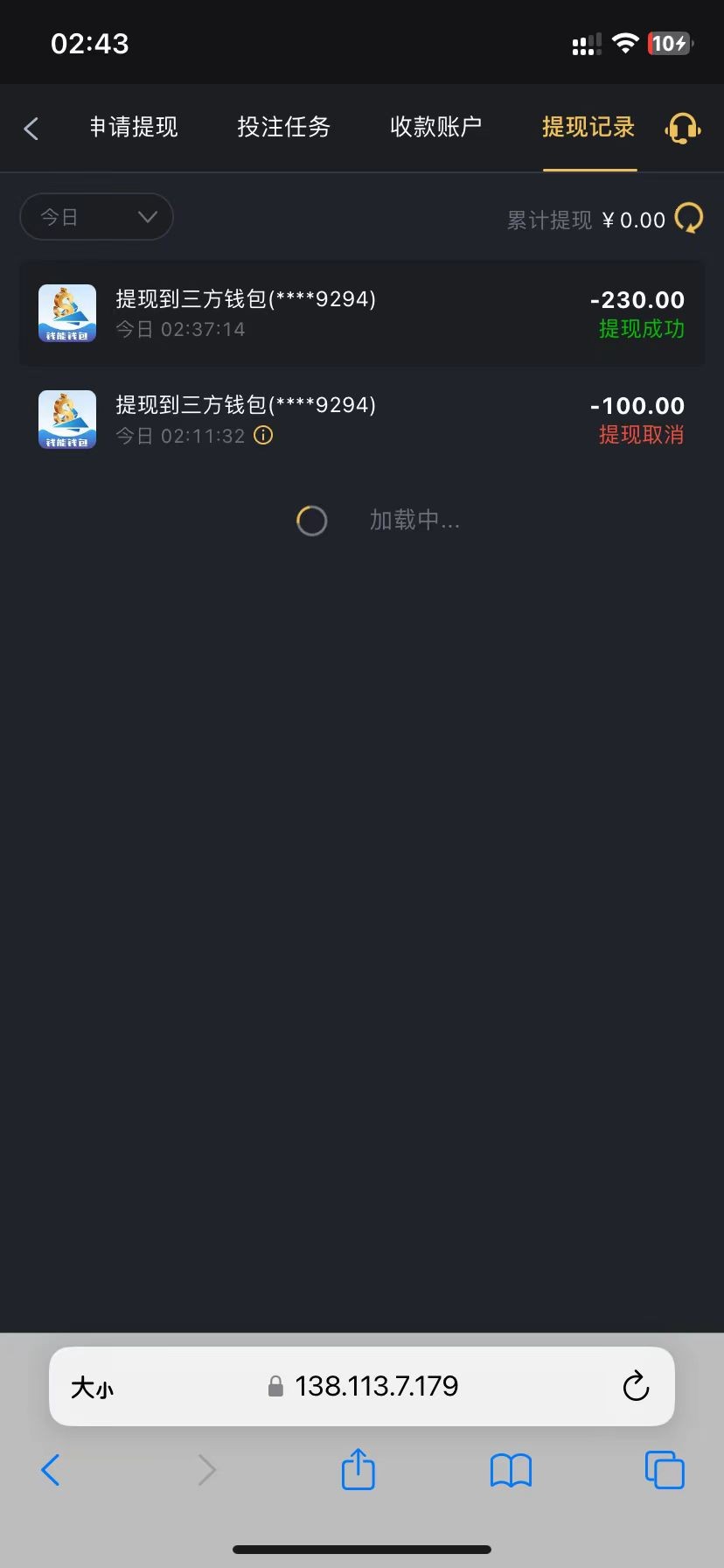The width and height of the screenshot is (724, 1568).
Task: Select the 提现记录 tab
Action: 588,128
